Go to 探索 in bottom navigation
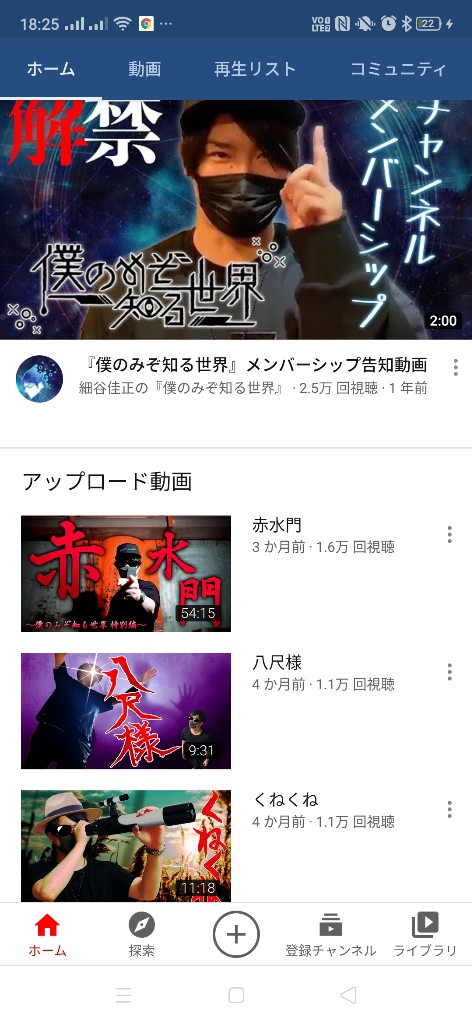 pyautogui.click(x=142, y=935)
